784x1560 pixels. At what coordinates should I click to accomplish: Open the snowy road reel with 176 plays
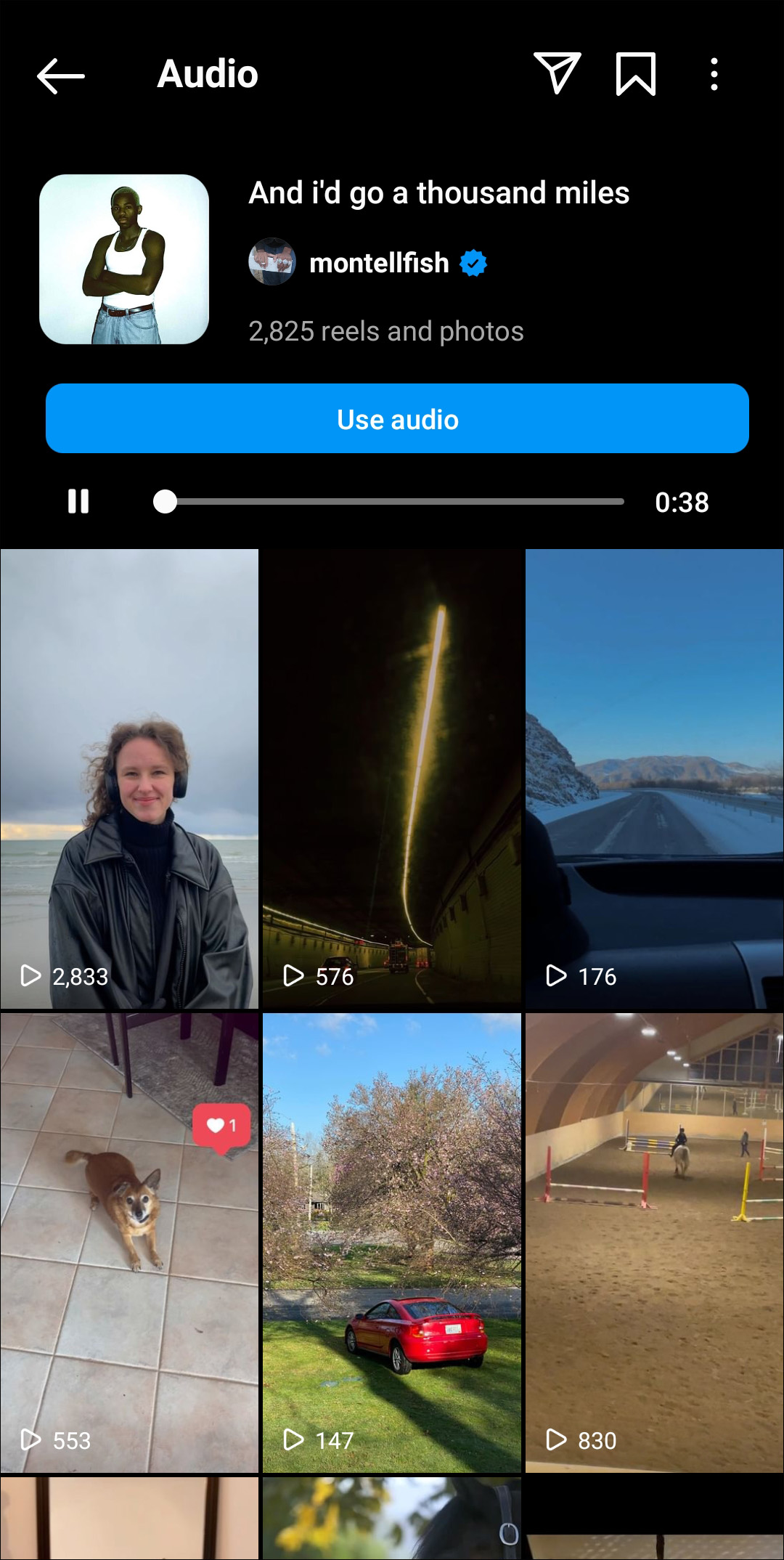(x=655, y=779)
